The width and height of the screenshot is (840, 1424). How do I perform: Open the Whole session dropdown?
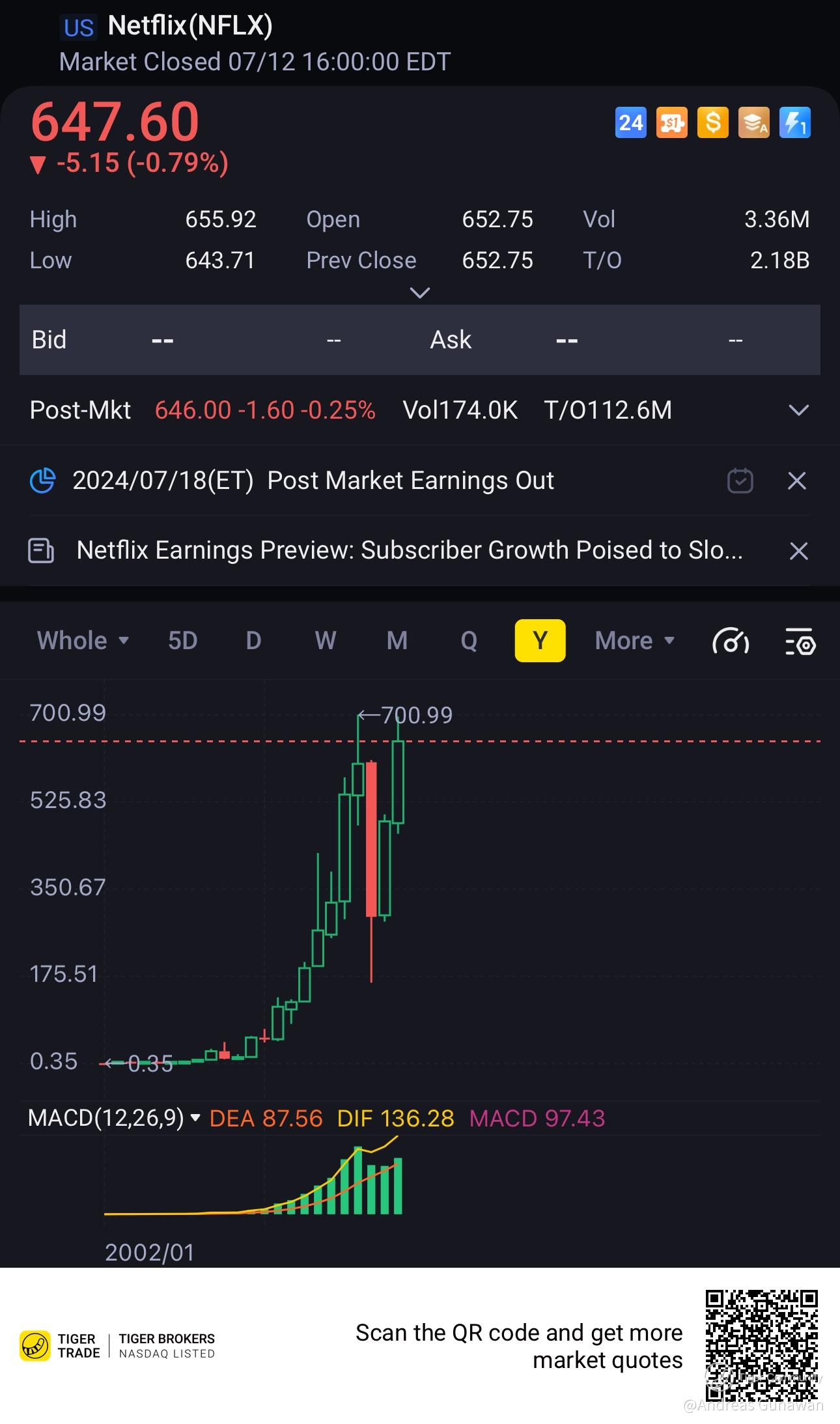click(83, 641)
